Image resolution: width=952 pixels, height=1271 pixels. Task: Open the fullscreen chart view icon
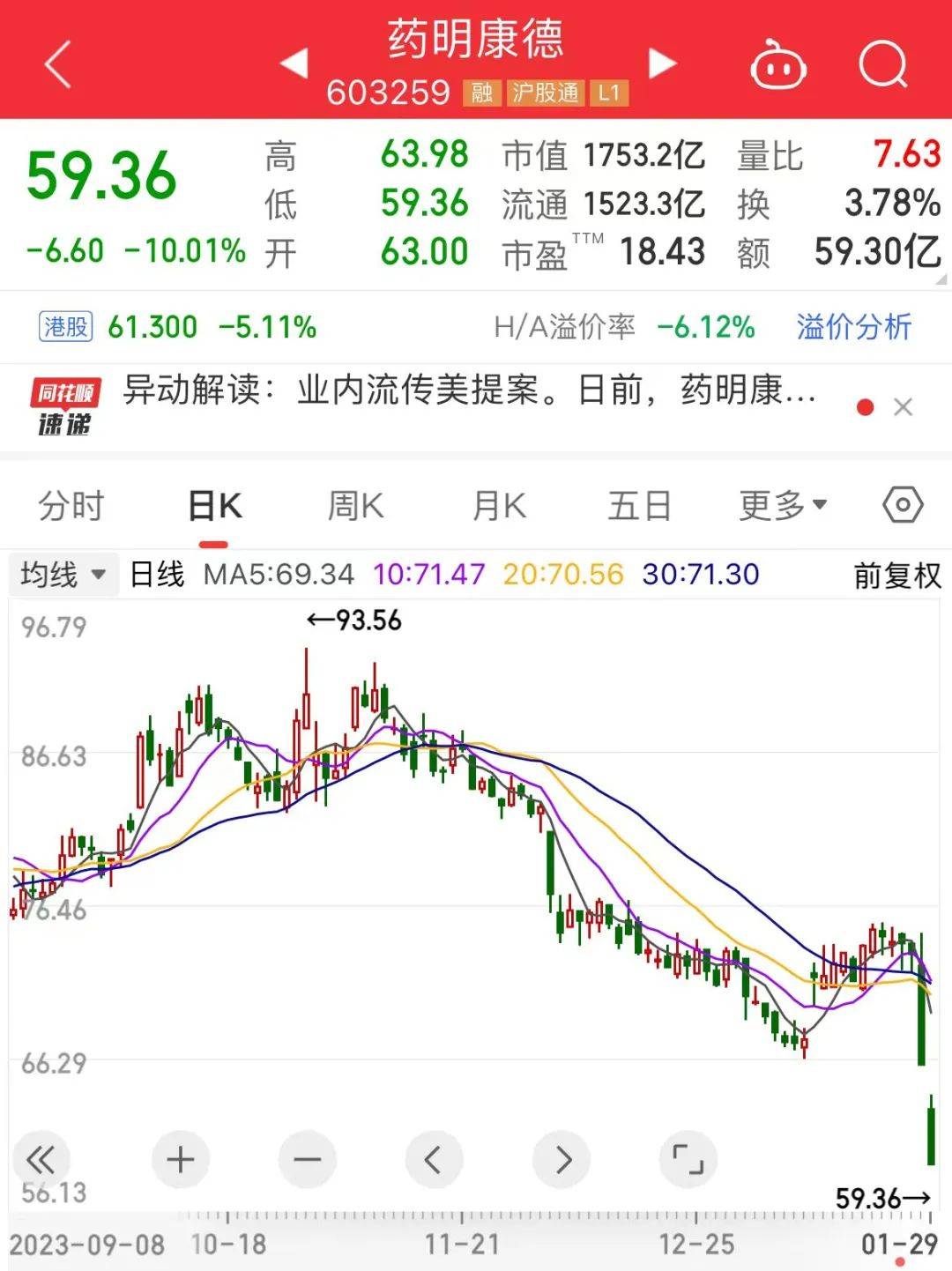click(688, 1160)
